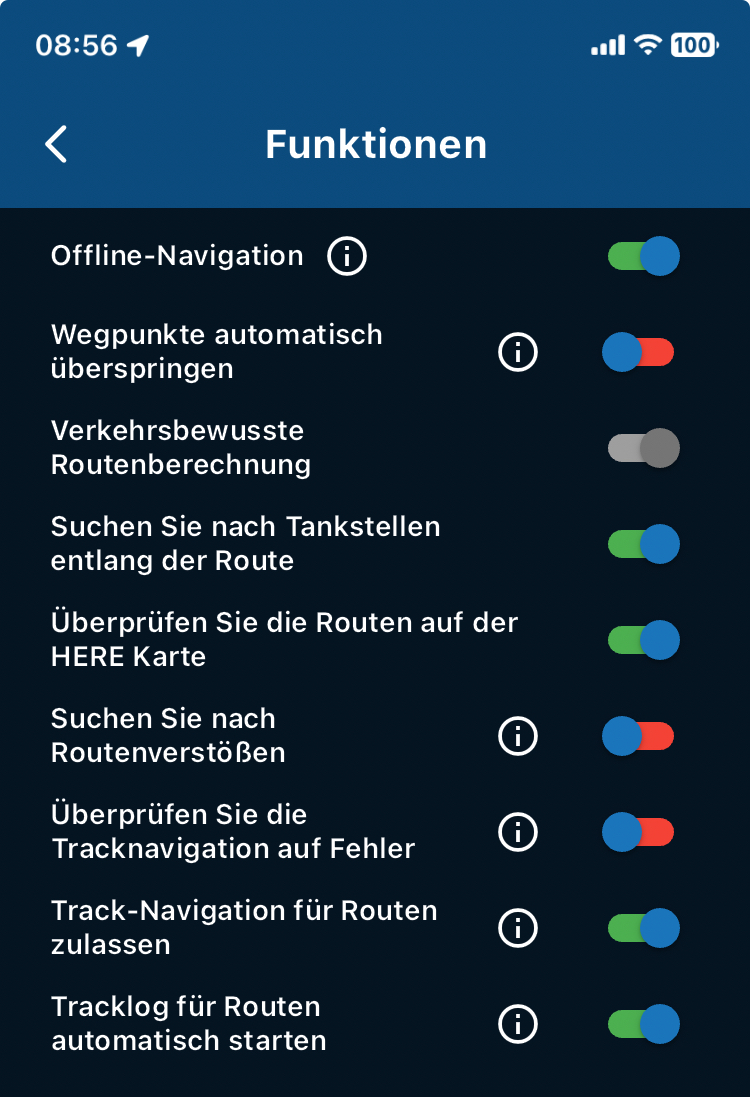Disable route check on HERE Karte
Screen dimensions: 750x1097
[x=643, y=640]
